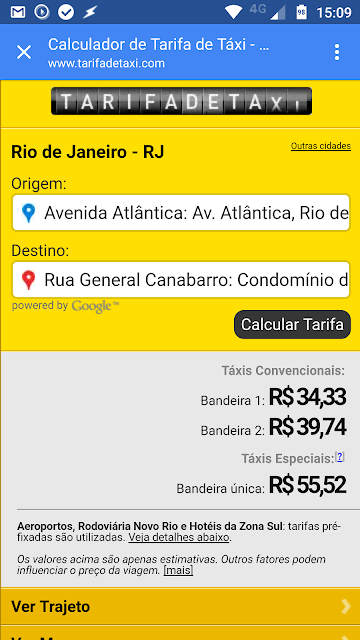This screenshot has width=360, height=640.
Task: Expand the Ver Trajeto section
Action: pyautogui.click(x=180, y=606)
